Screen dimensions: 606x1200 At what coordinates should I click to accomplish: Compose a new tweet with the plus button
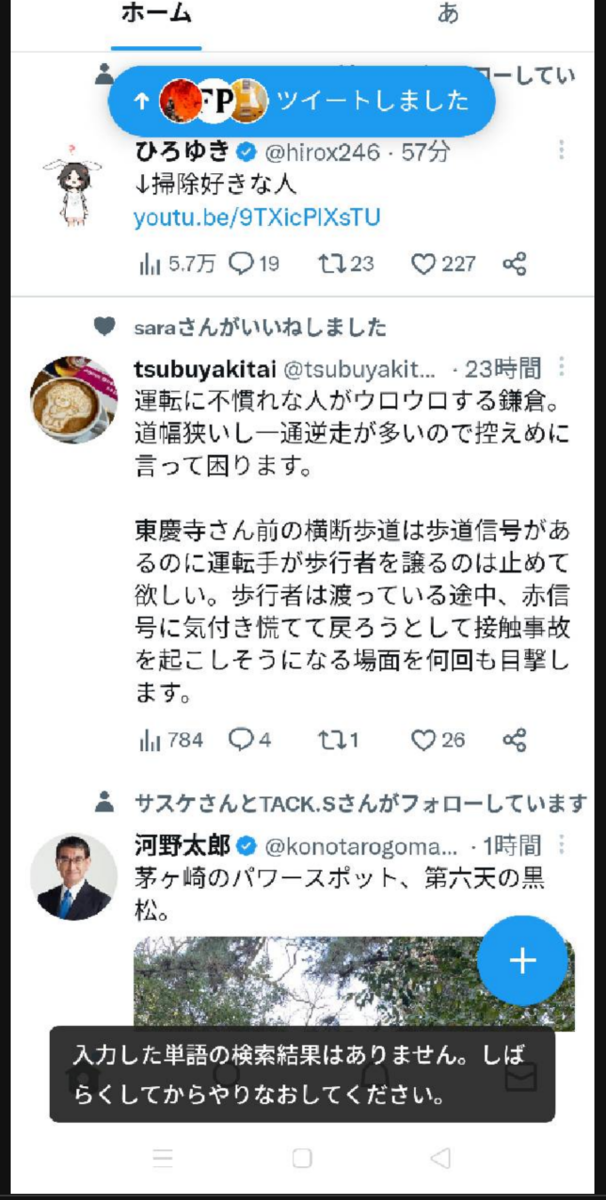pos(522,961)
